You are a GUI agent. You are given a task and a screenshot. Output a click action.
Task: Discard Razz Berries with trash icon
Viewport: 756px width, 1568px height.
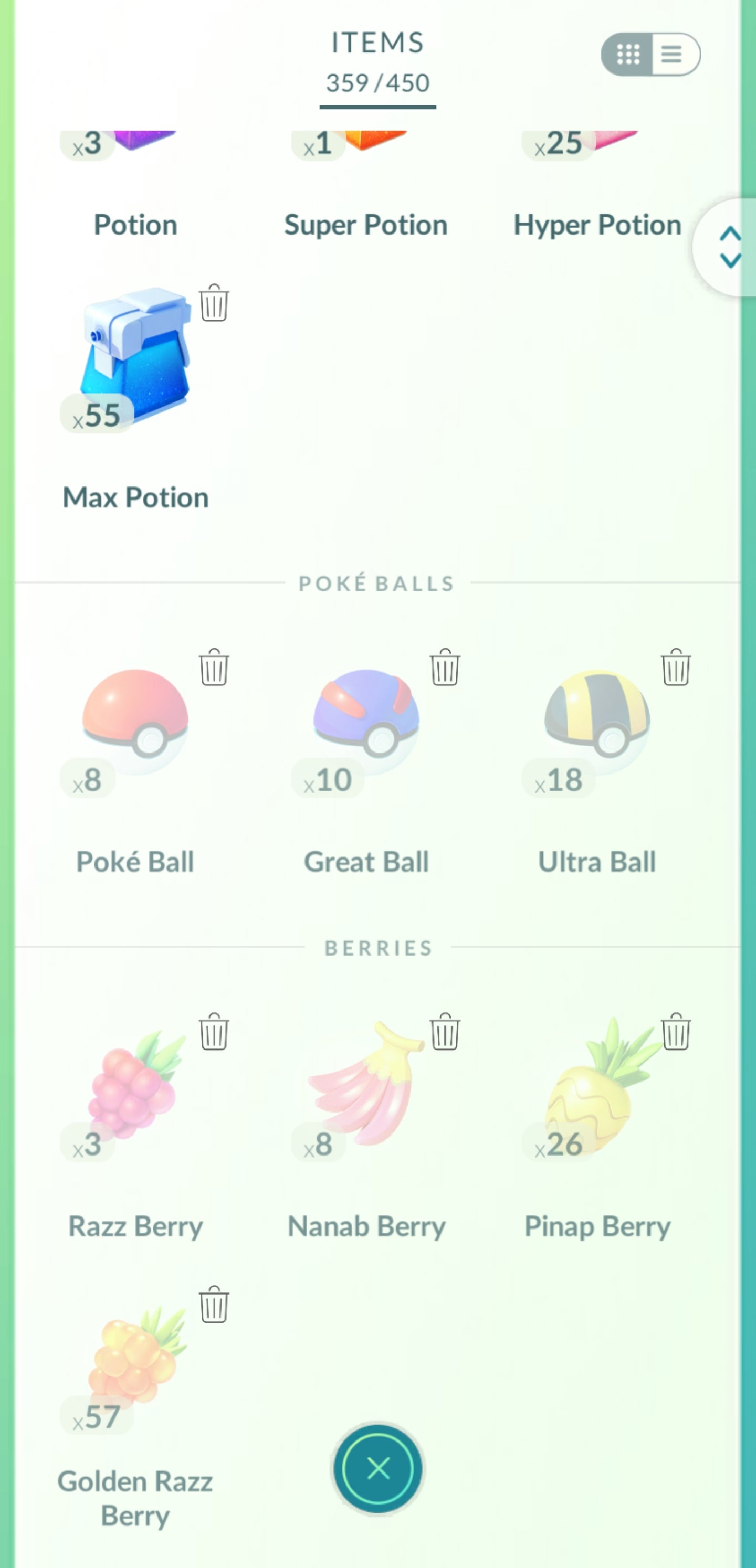pyautogui.click(x=214, y=1032)
